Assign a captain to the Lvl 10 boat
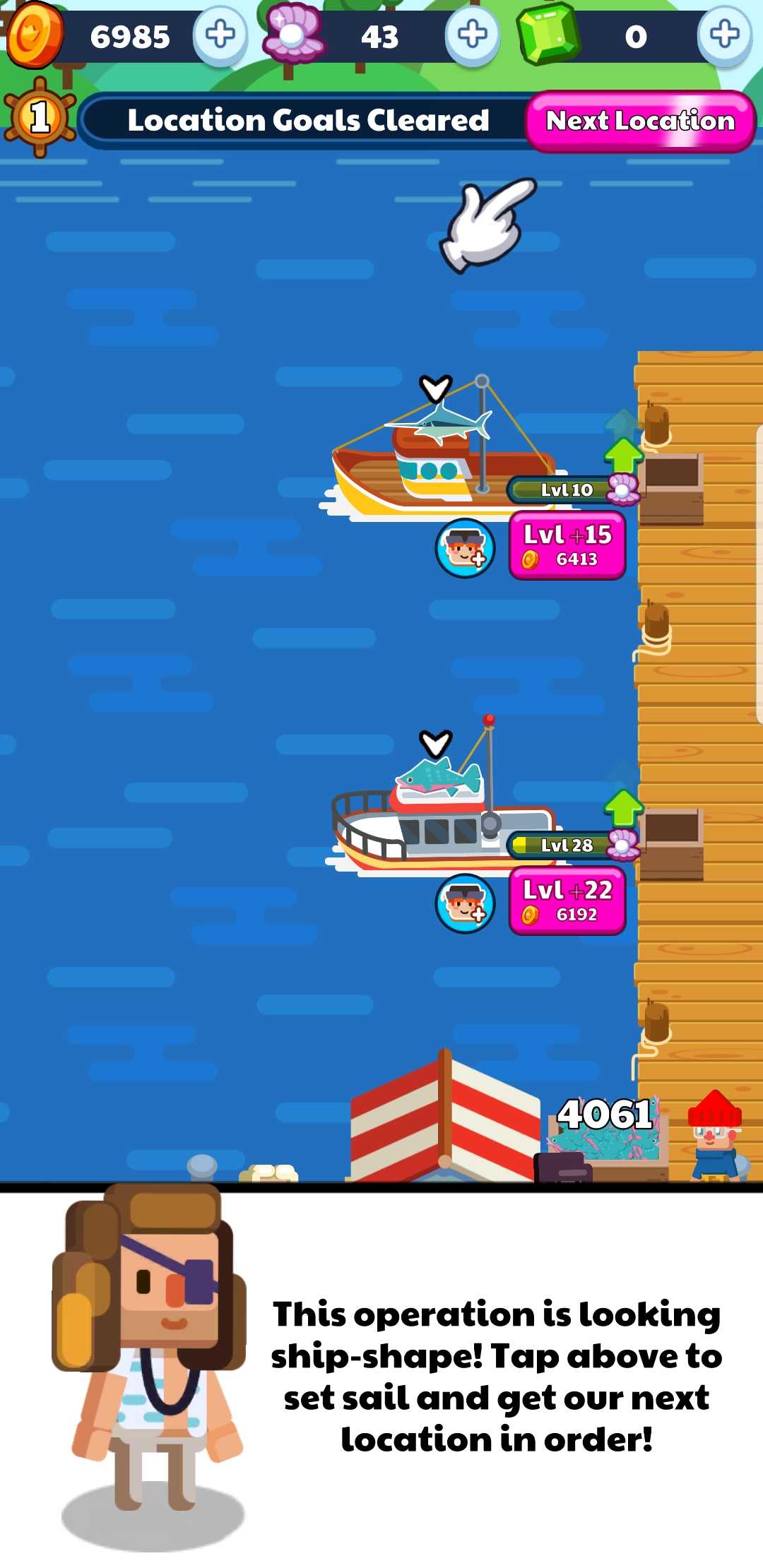Image resolution: width=763 pixels, height=1568 pixels. tap(465, 548)
